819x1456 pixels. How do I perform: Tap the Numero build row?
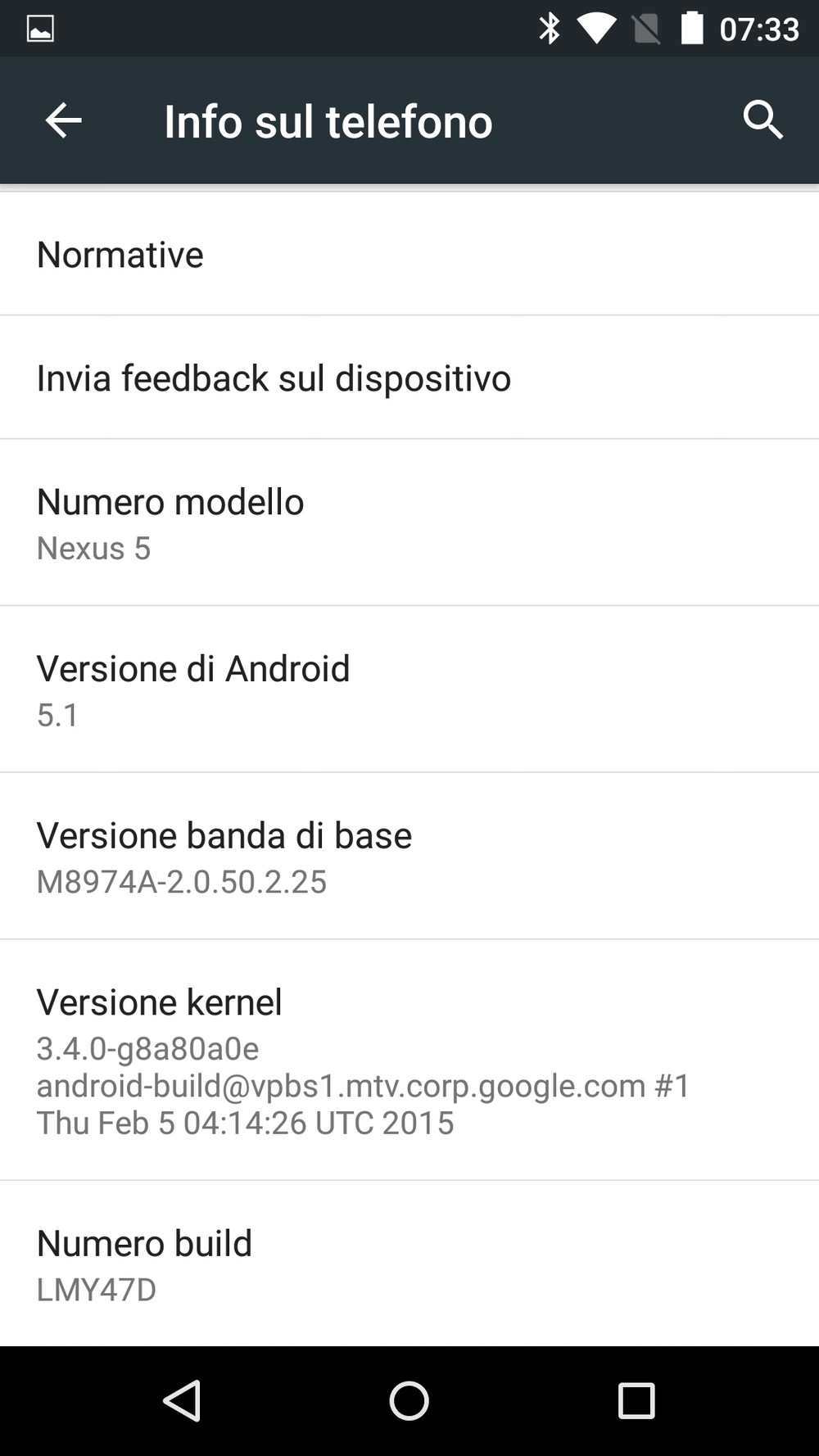pyautogui.click(x=409, y=1264)
